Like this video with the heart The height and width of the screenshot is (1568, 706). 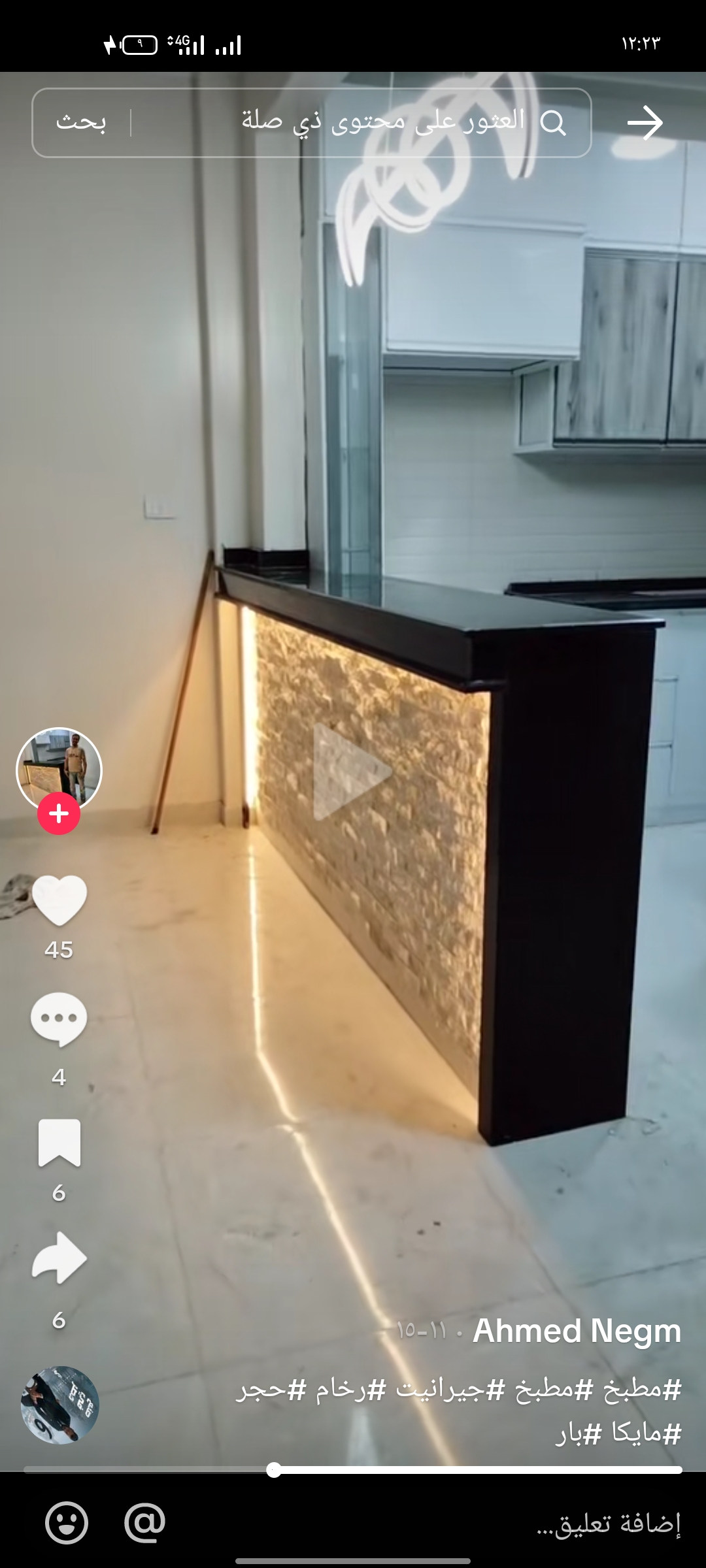59,900
